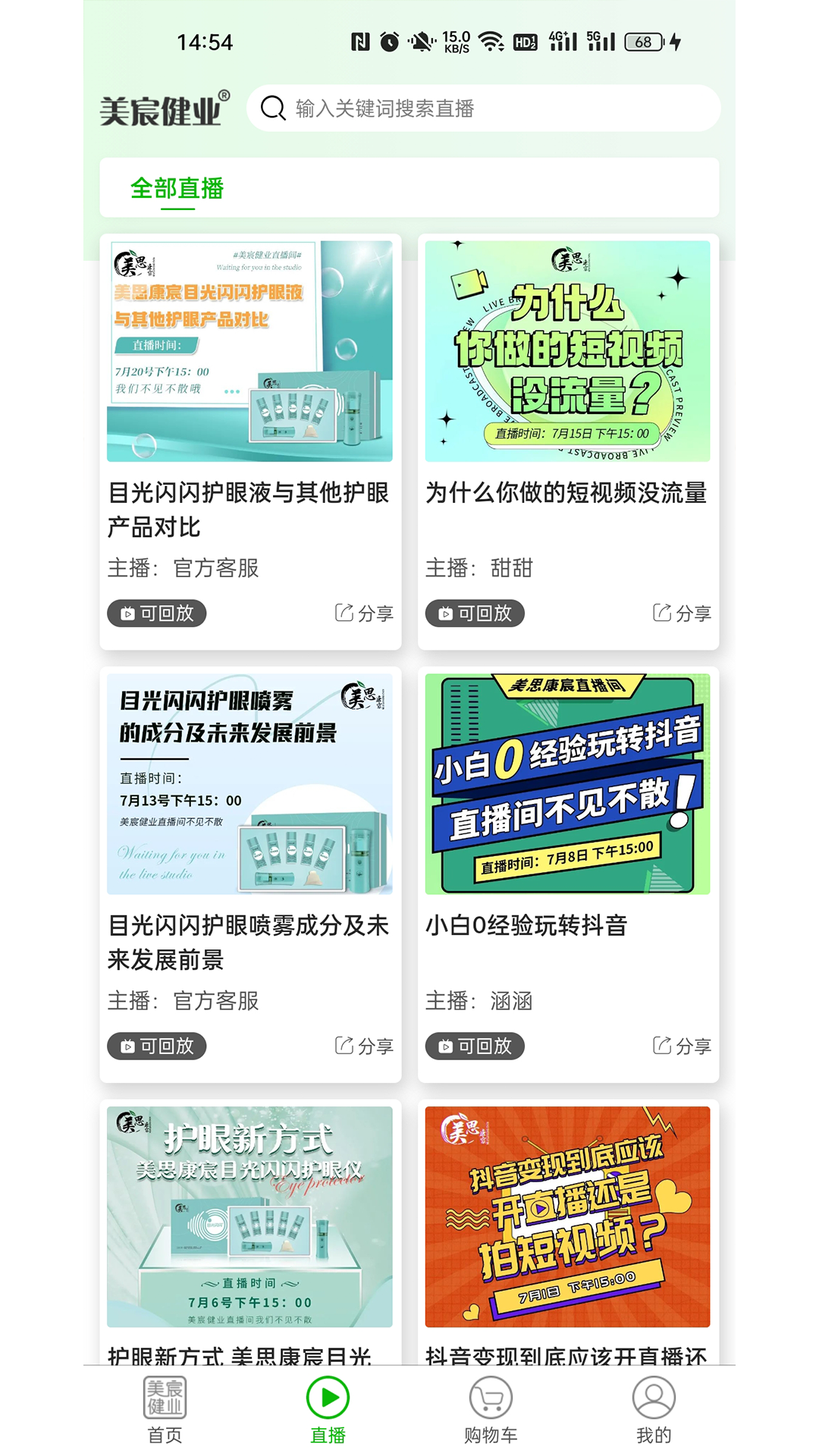Viewport: 819px width, 1456px height.
Task: Tap 可回放 badge on 为什么你做的短视频没流量
Action: [474, 613]
